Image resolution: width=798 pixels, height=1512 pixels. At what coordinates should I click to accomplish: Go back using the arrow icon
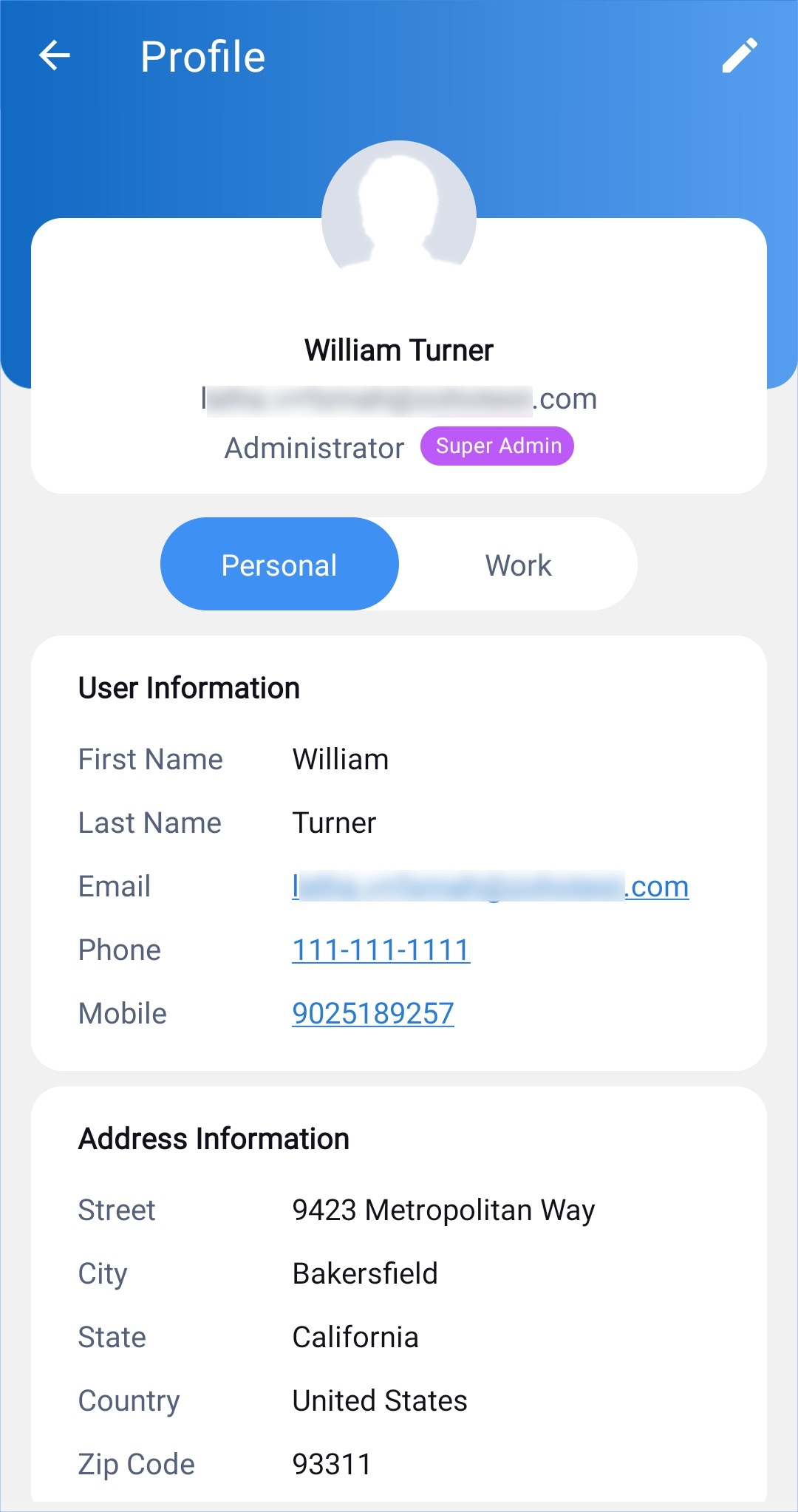[55, 55]
